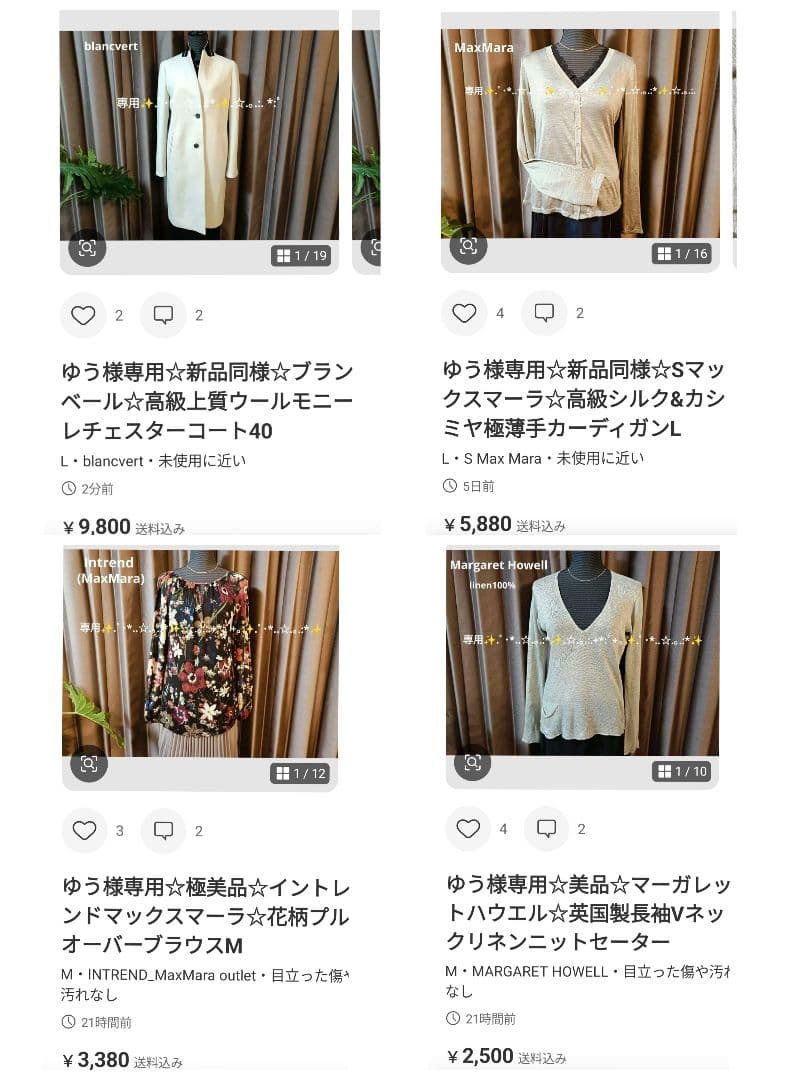Like the blancvert coat listing
This screenshot has width=810, height=1080.
point(85,312)
